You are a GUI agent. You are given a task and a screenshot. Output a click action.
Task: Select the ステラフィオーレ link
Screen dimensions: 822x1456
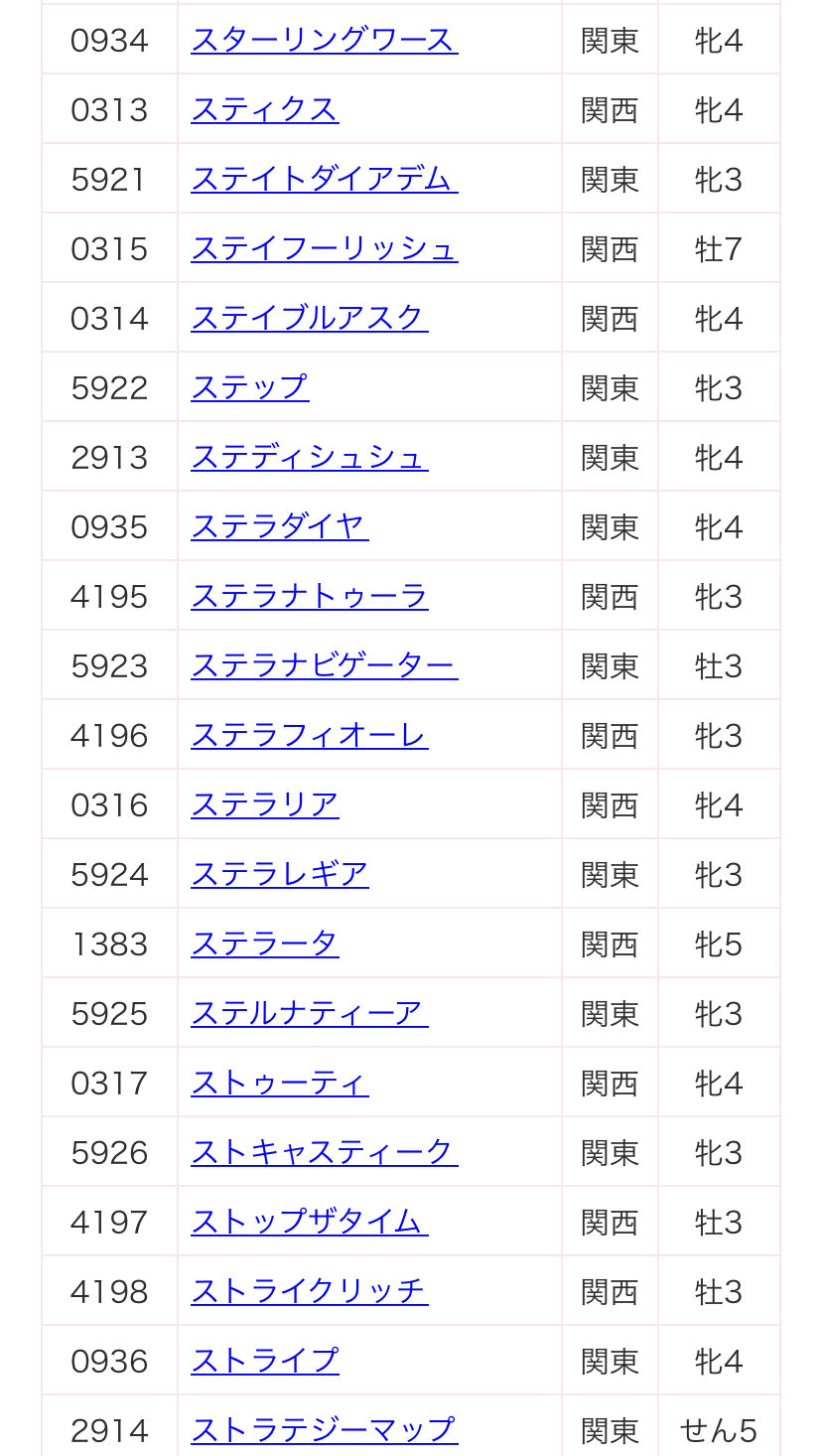point(309,735)
